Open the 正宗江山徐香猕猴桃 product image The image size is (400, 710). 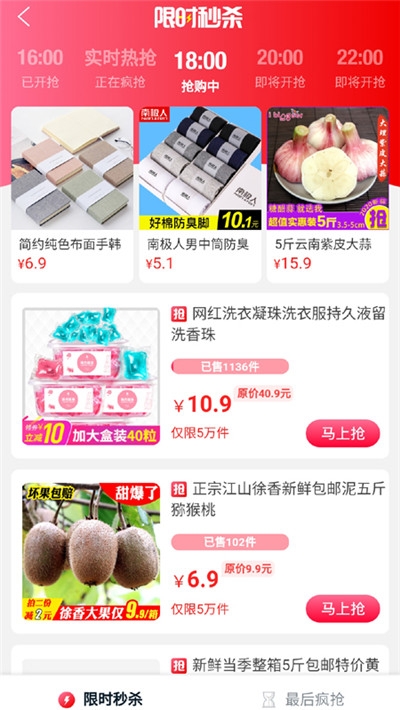tap(91, 552)
